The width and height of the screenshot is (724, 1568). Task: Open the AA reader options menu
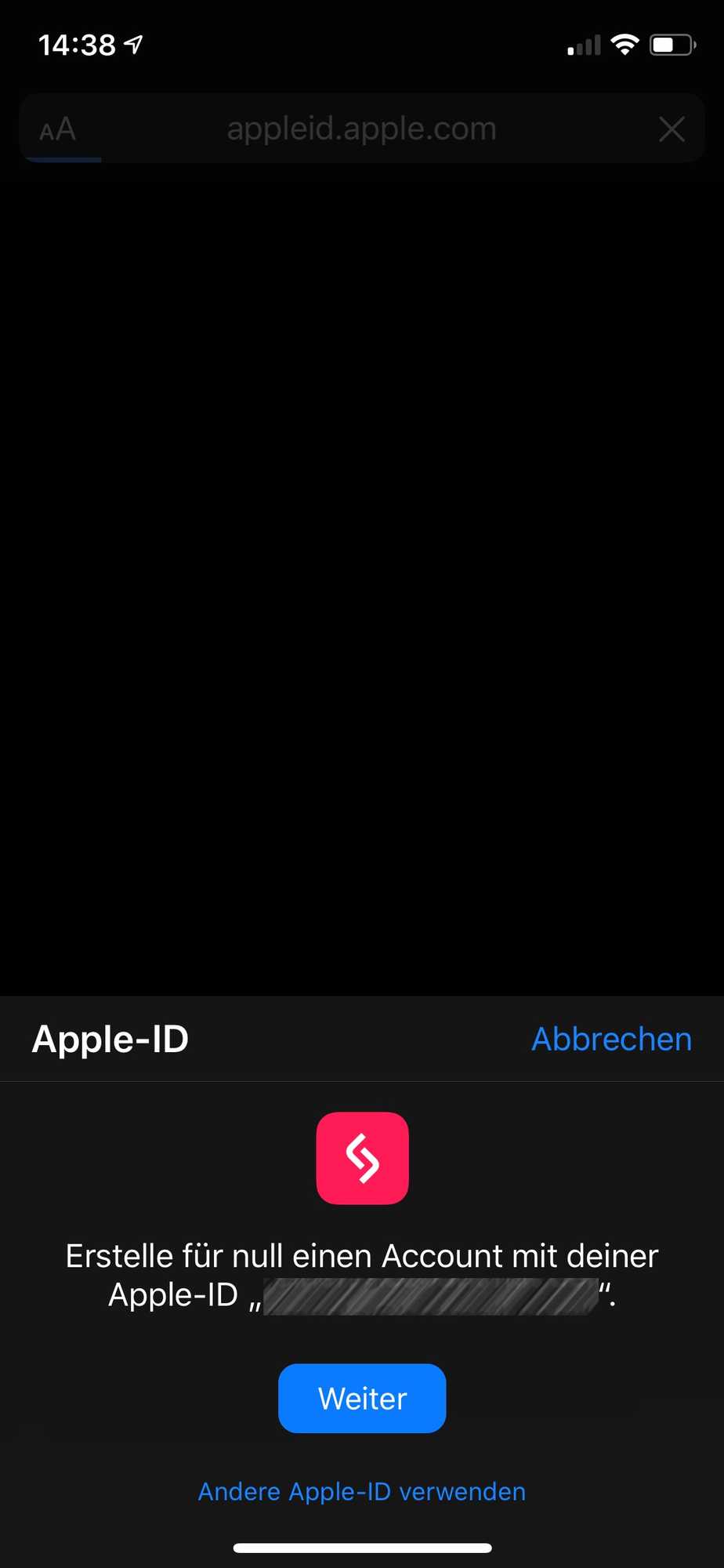58,129
